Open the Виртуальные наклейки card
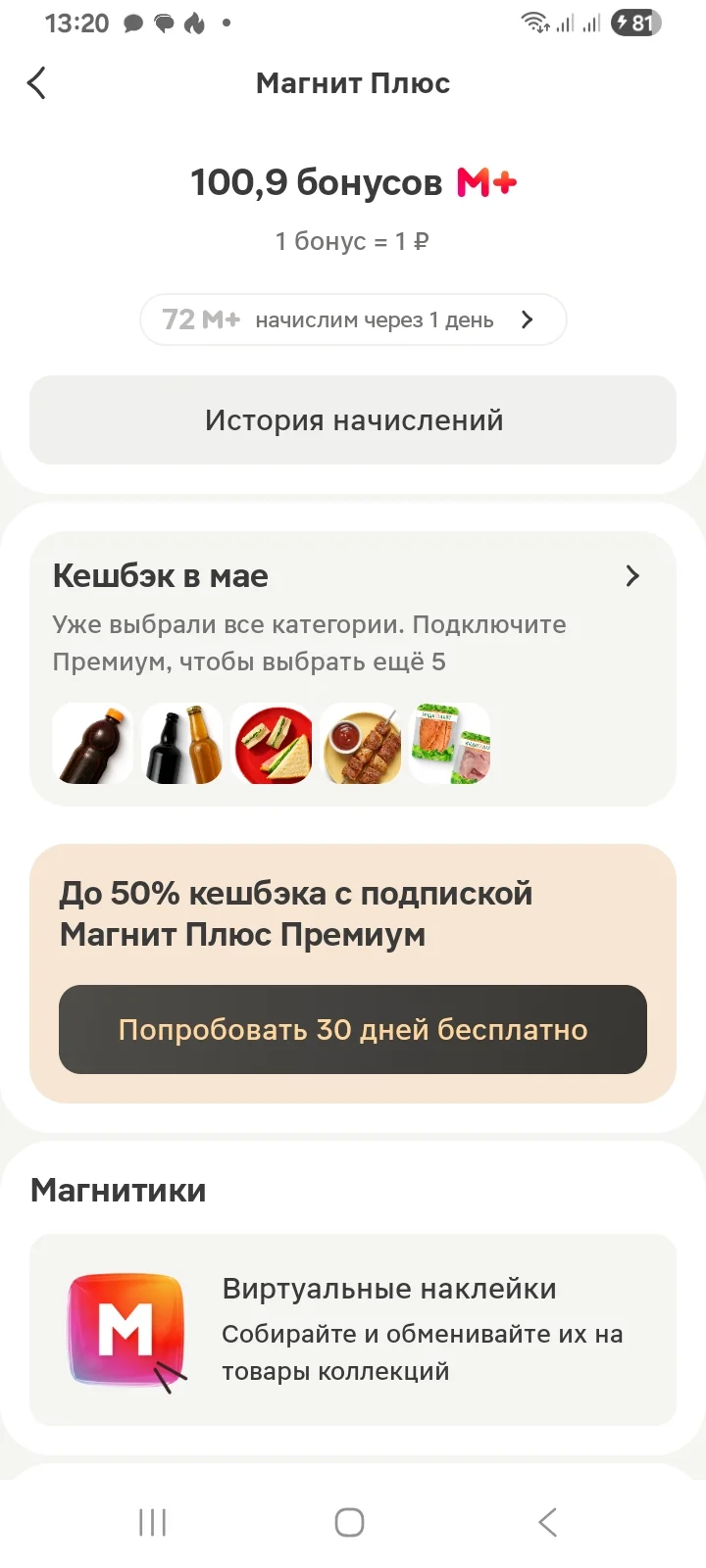Screen dimensions: 706x1568 point(353,1330)
